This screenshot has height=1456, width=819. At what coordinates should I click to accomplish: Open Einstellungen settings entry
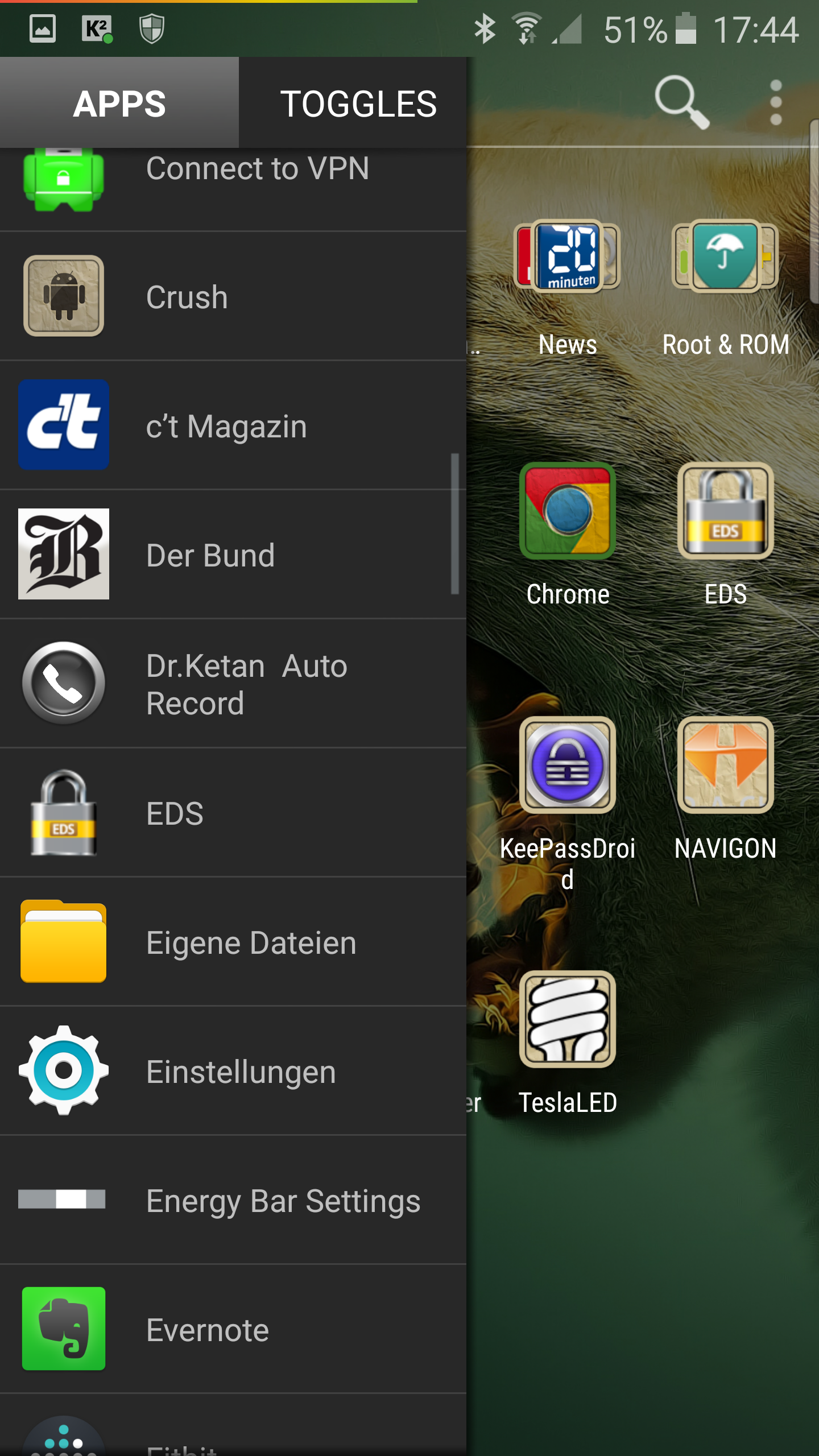(233, 1071)
